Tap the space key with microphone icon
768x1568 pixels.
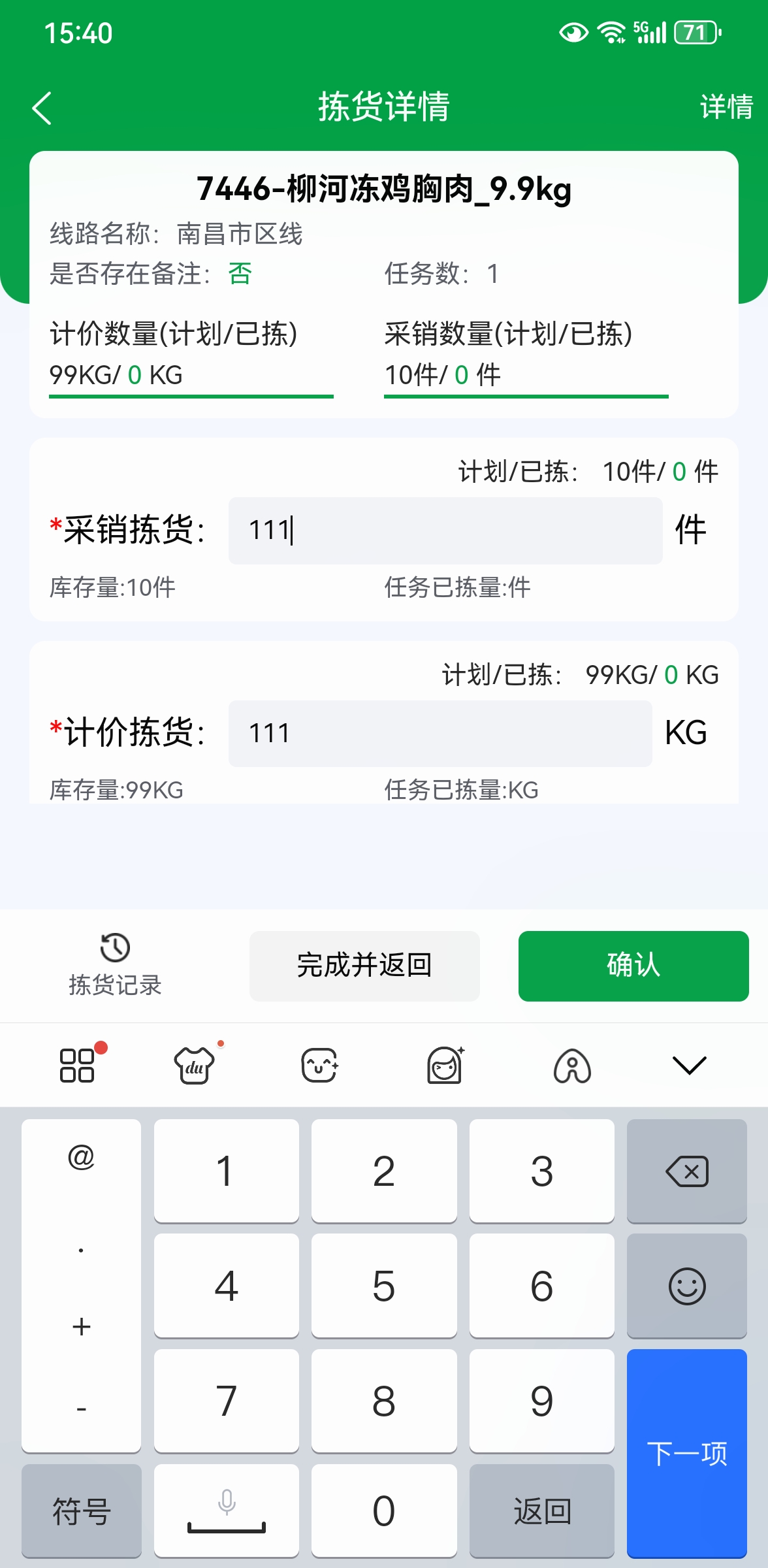(227, 1511)
